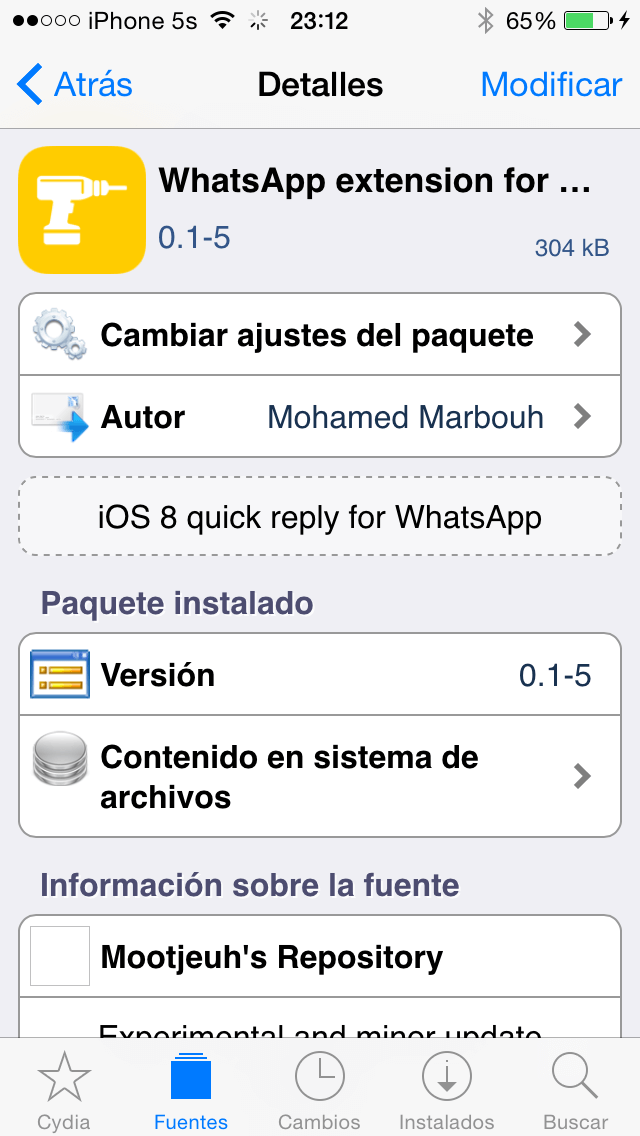
Task: View author Mohamed Marbouh
Action: (320, 417)
